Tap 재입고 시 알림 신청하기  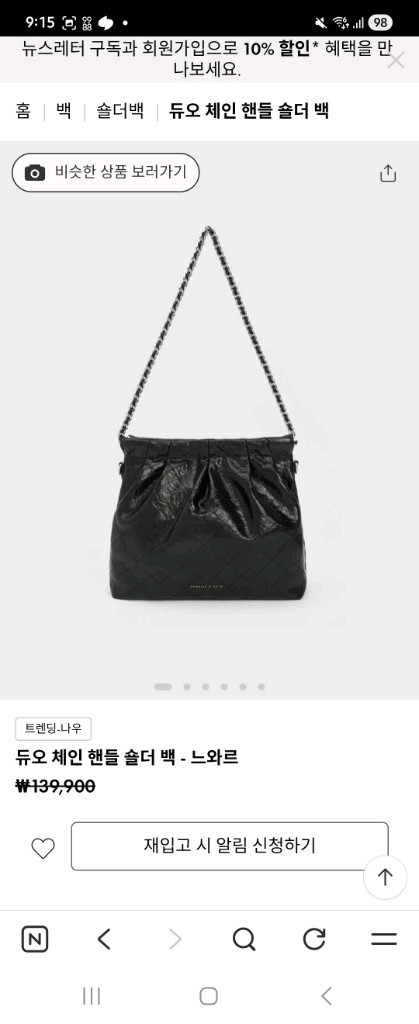tap(230, 846)
